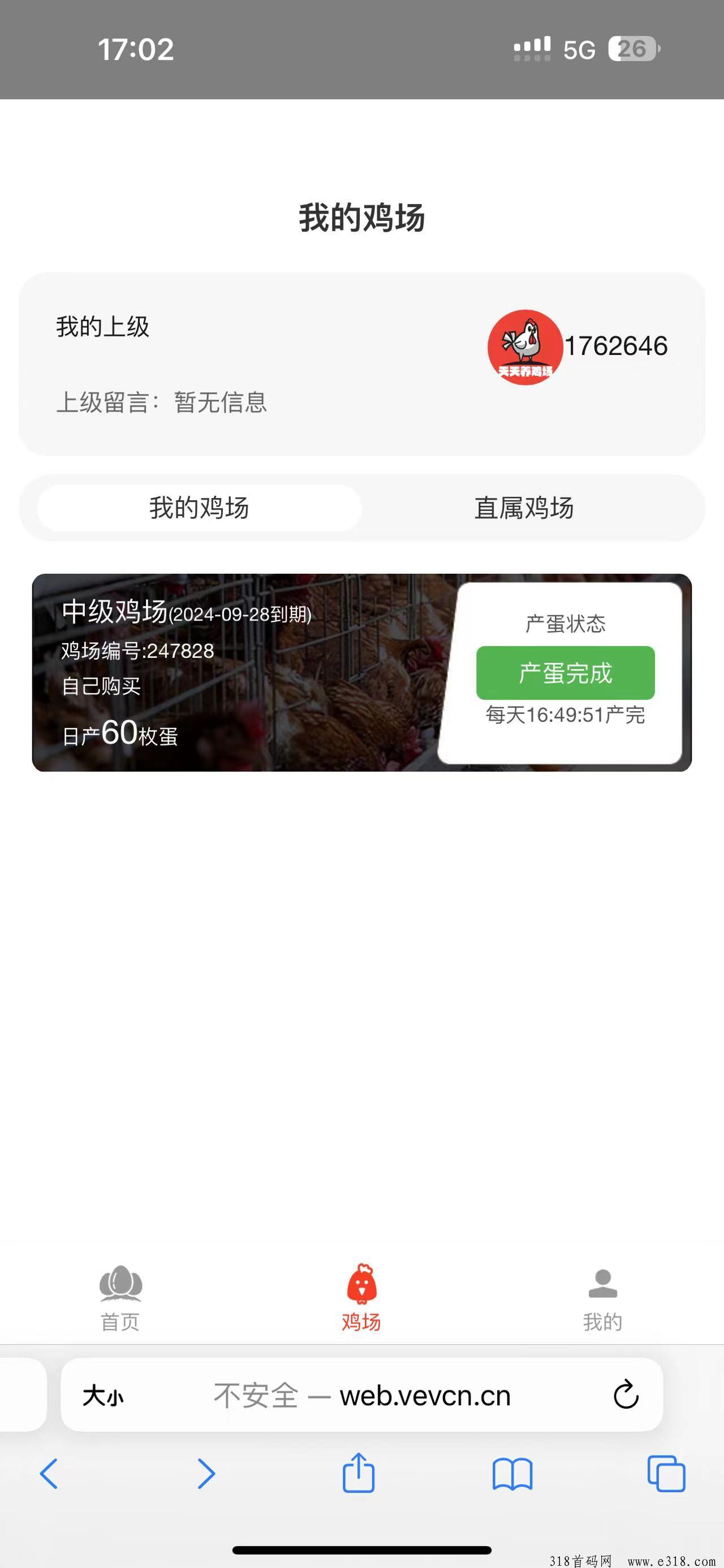Share this page from Safari

pos(359,1472)
